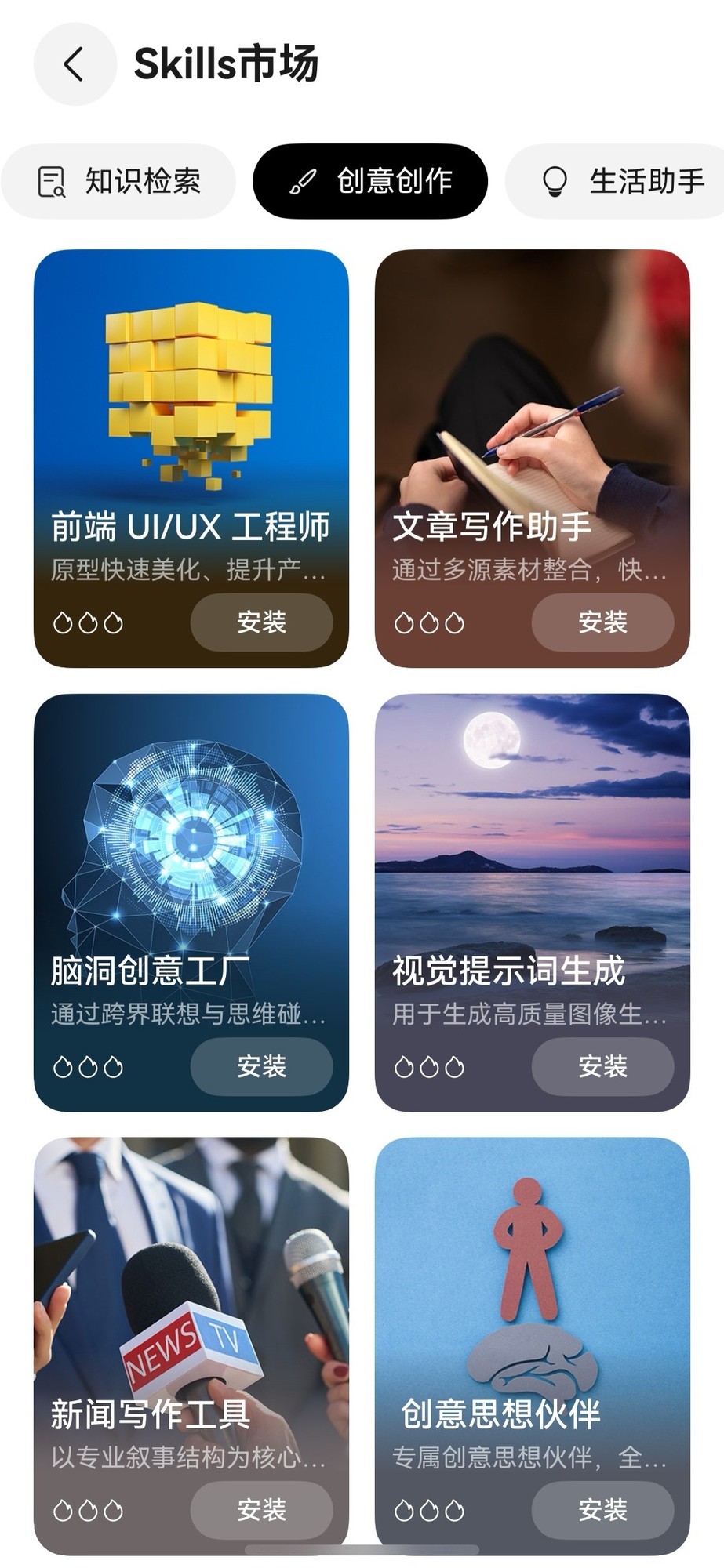Tap the droplet icons under 视觉提示词生成
Screen dimensions: 724x1568
429,1066
